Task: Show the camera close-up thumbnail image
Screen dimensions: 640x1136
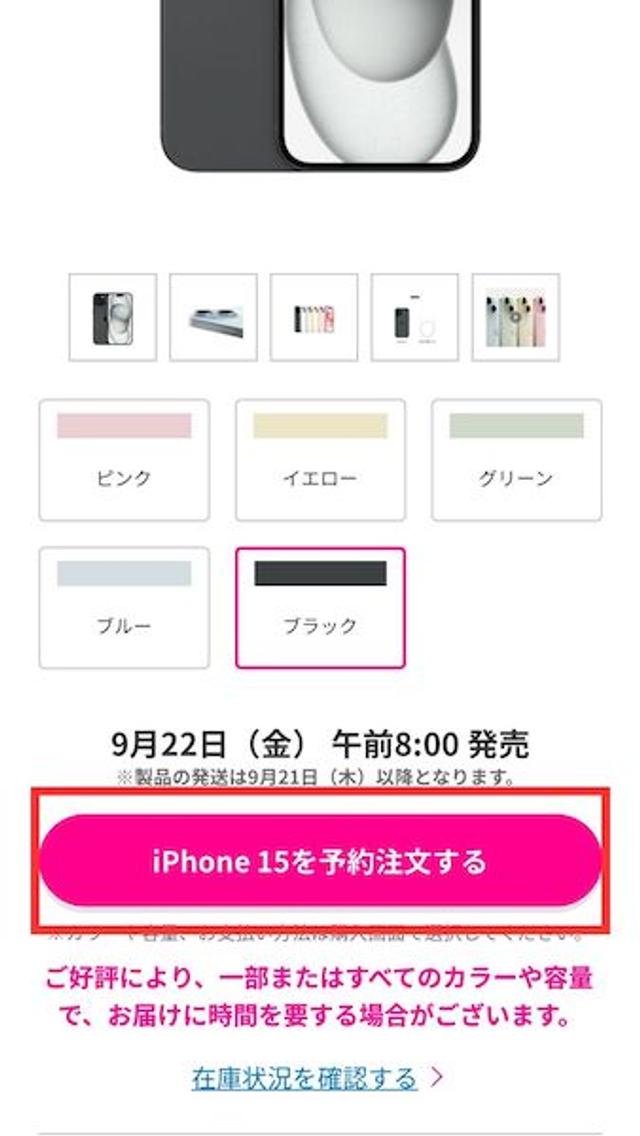Action: (214, 317)
